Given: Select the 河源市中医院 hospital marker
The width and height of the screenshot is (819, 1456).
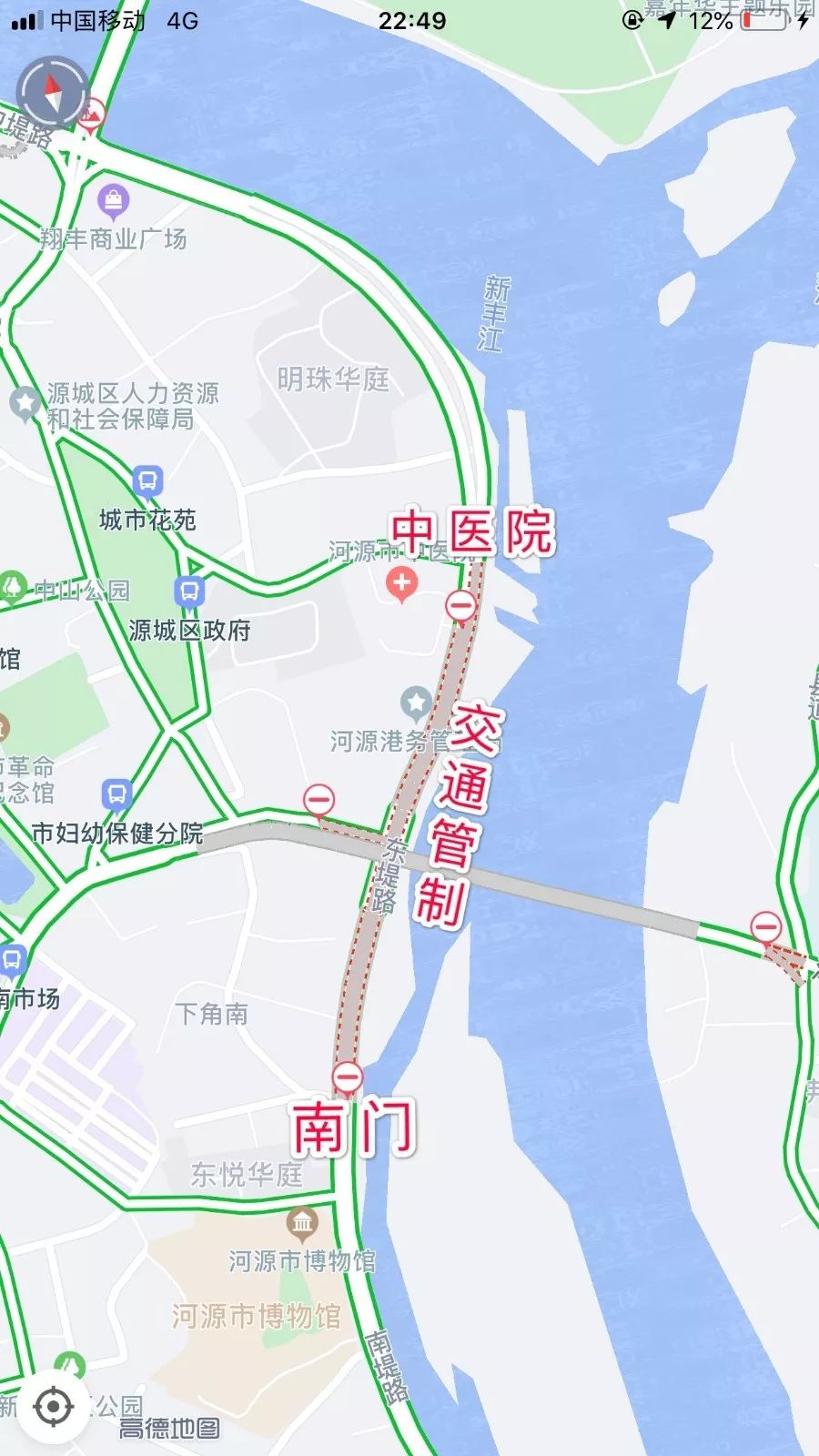Looking at the screenshot, I should pos(401,582).
